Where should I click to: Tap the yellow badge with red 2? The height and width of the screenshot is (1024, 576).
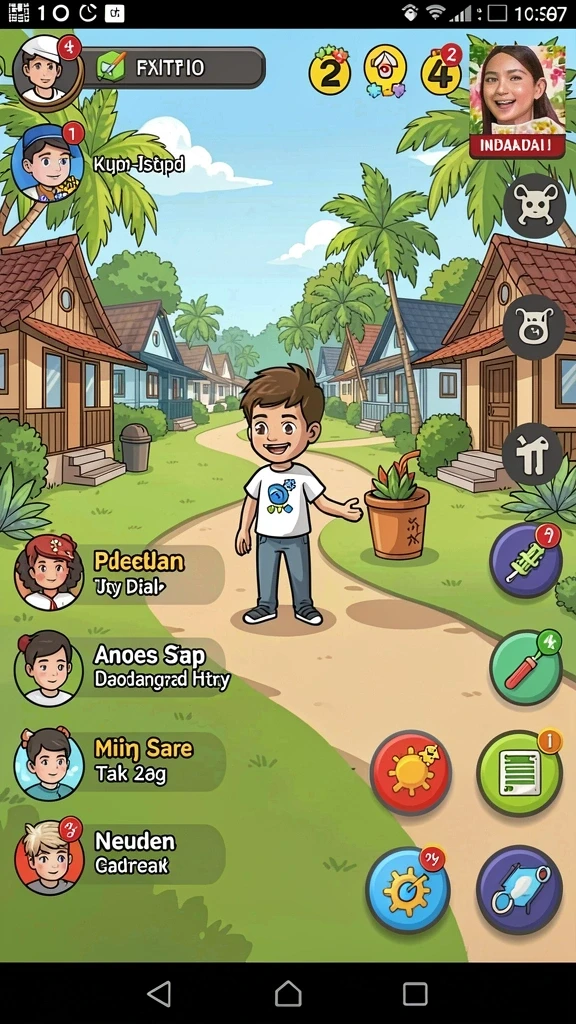tap(441, 71)
